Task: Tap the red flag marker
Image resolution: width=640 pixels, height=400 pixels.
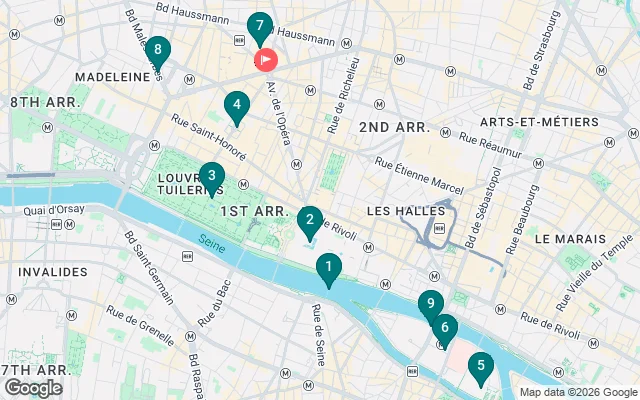Action: (x=267, y=60)
